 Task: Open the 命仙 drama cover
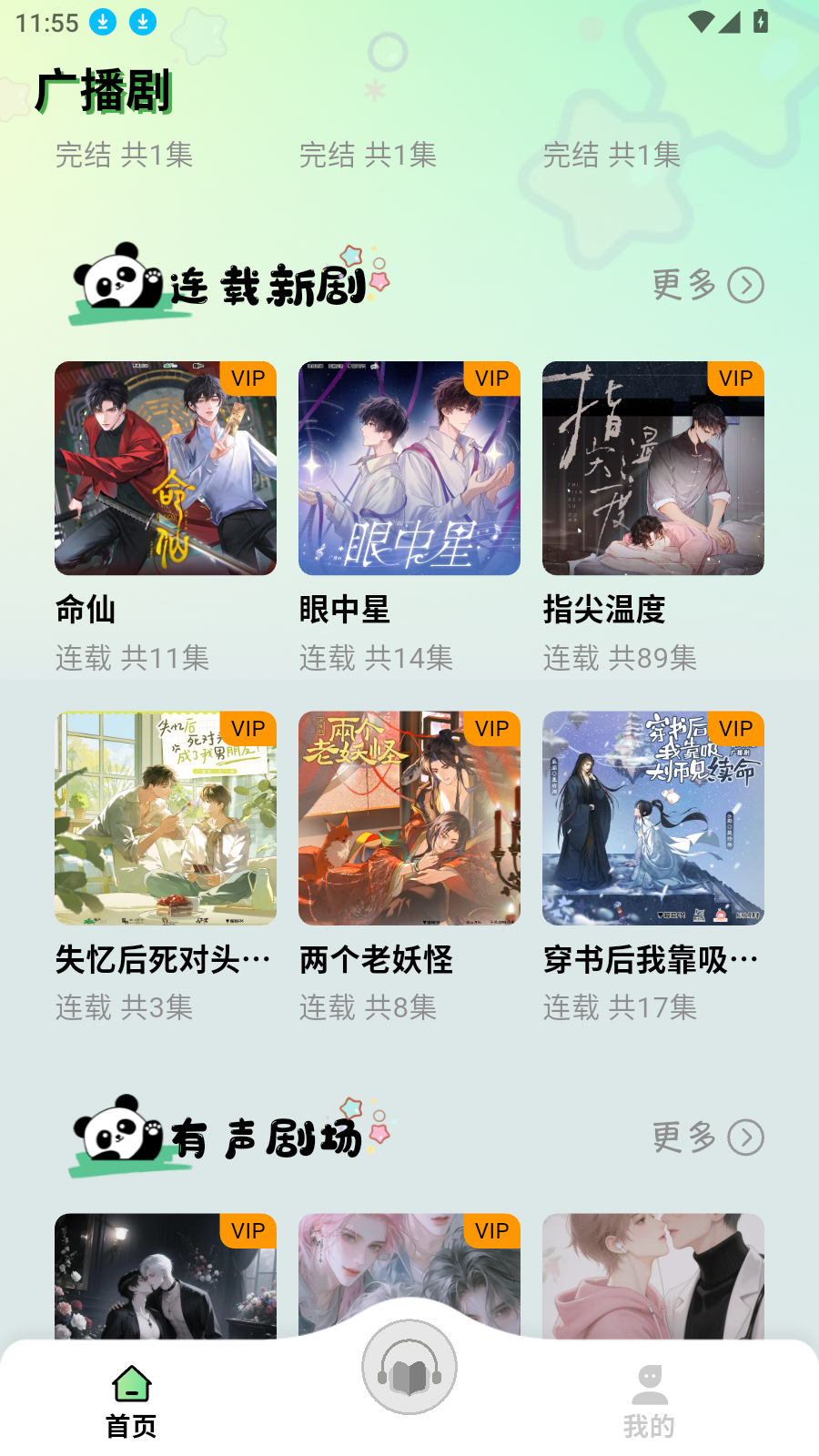tap(166, 469)
